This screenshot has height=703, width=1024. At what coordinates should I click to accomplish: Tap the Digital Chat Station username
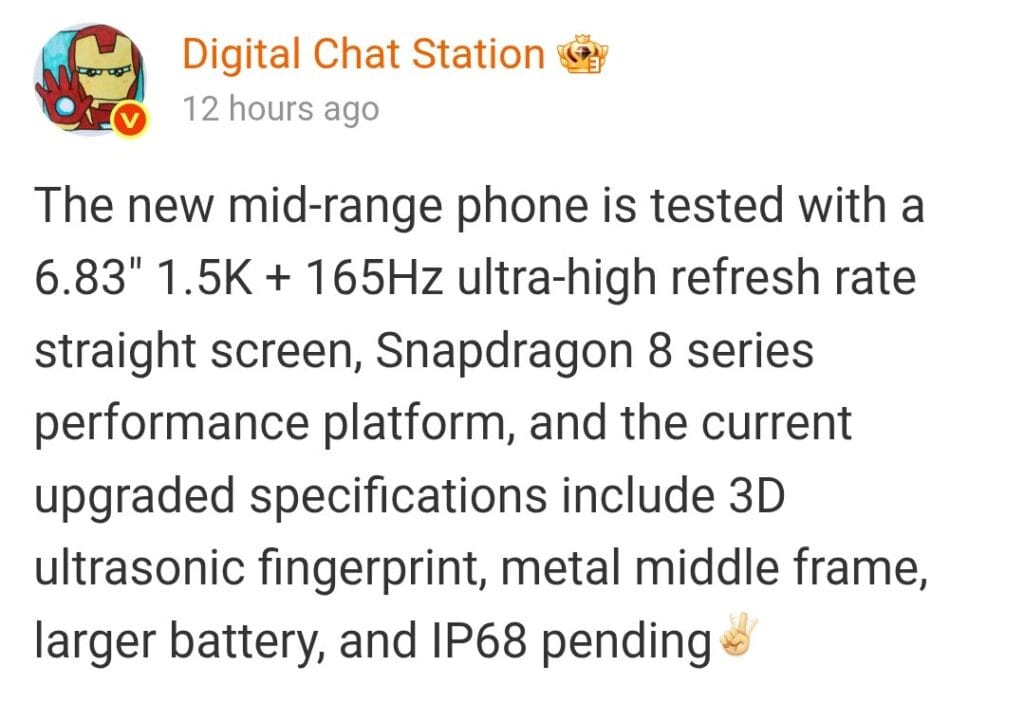[363, 54]
